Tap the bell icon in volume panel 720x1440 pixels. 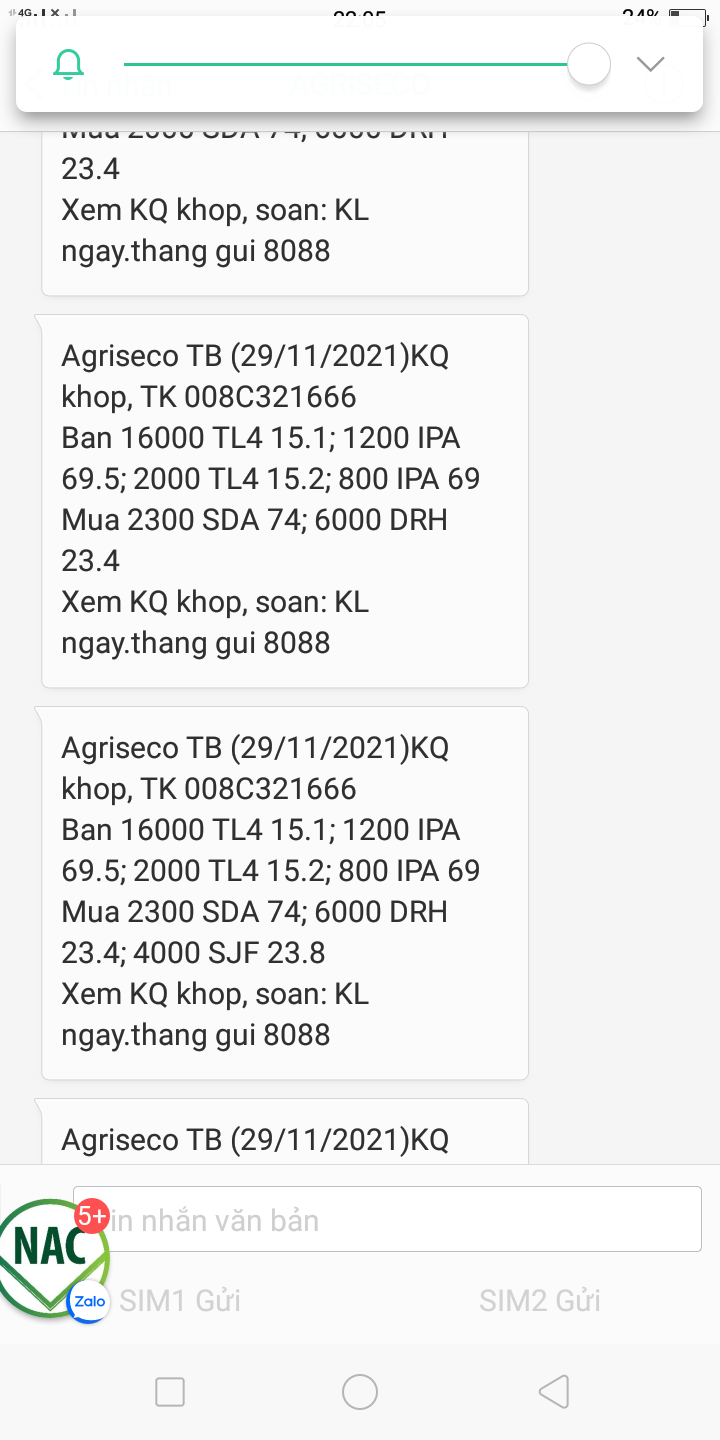[68, 65]
